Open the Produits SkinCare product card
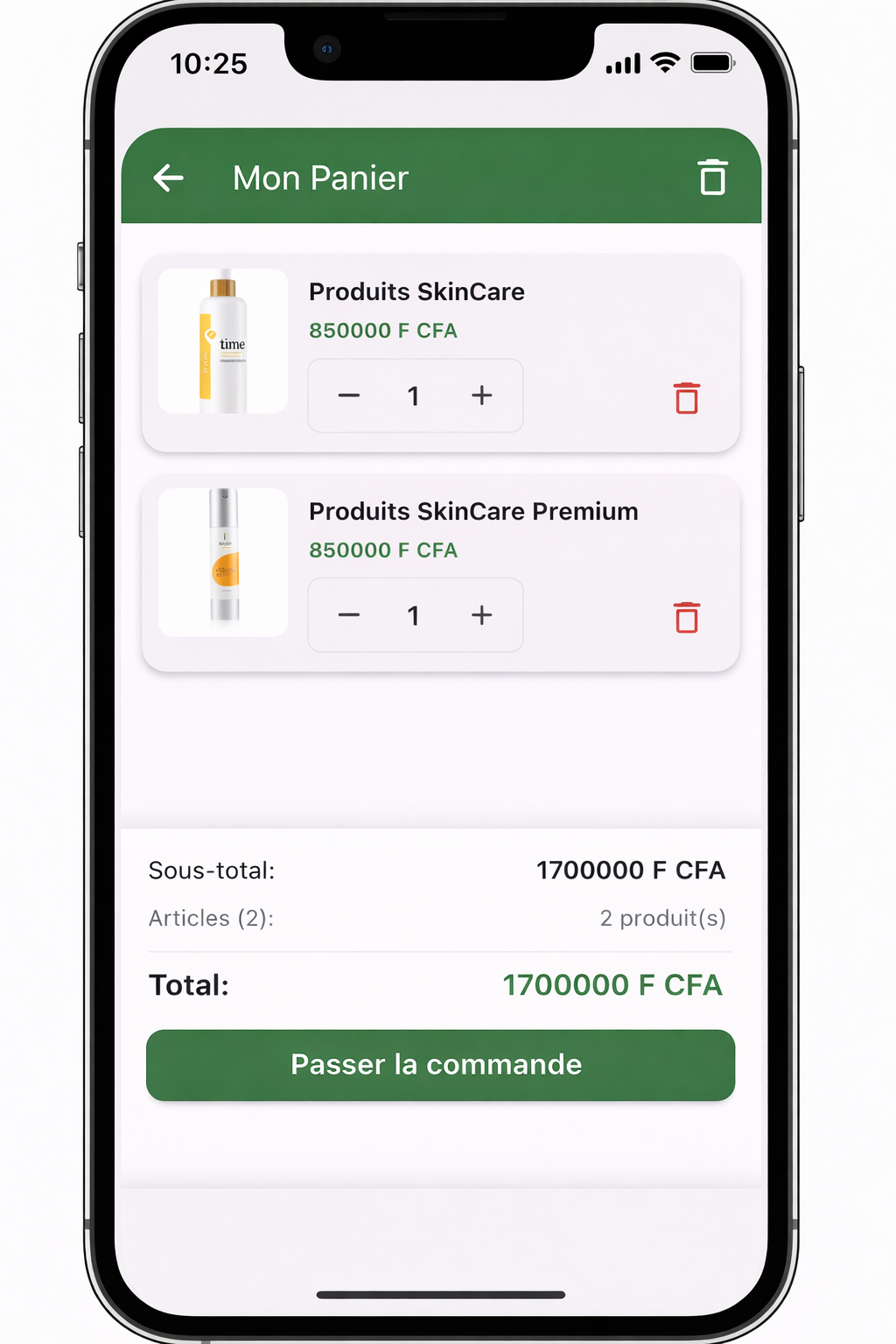 tap(417, 292)
